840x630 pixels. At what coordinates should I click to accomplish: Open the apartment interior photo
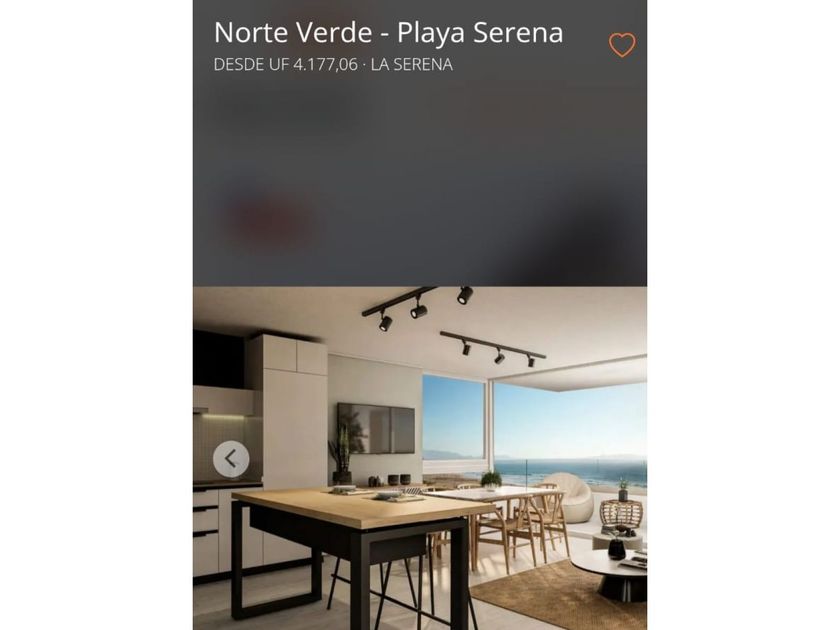pos(420,458)
